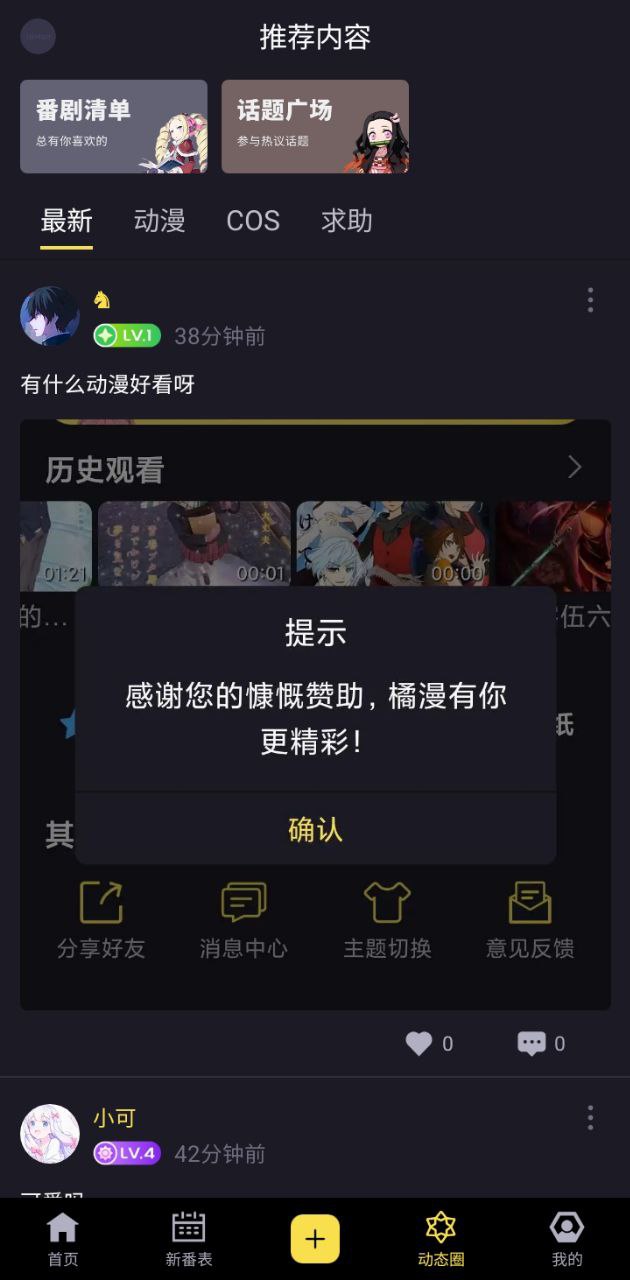Open overflow menu on the 38分钟前 post

click(x=590, y=300)
